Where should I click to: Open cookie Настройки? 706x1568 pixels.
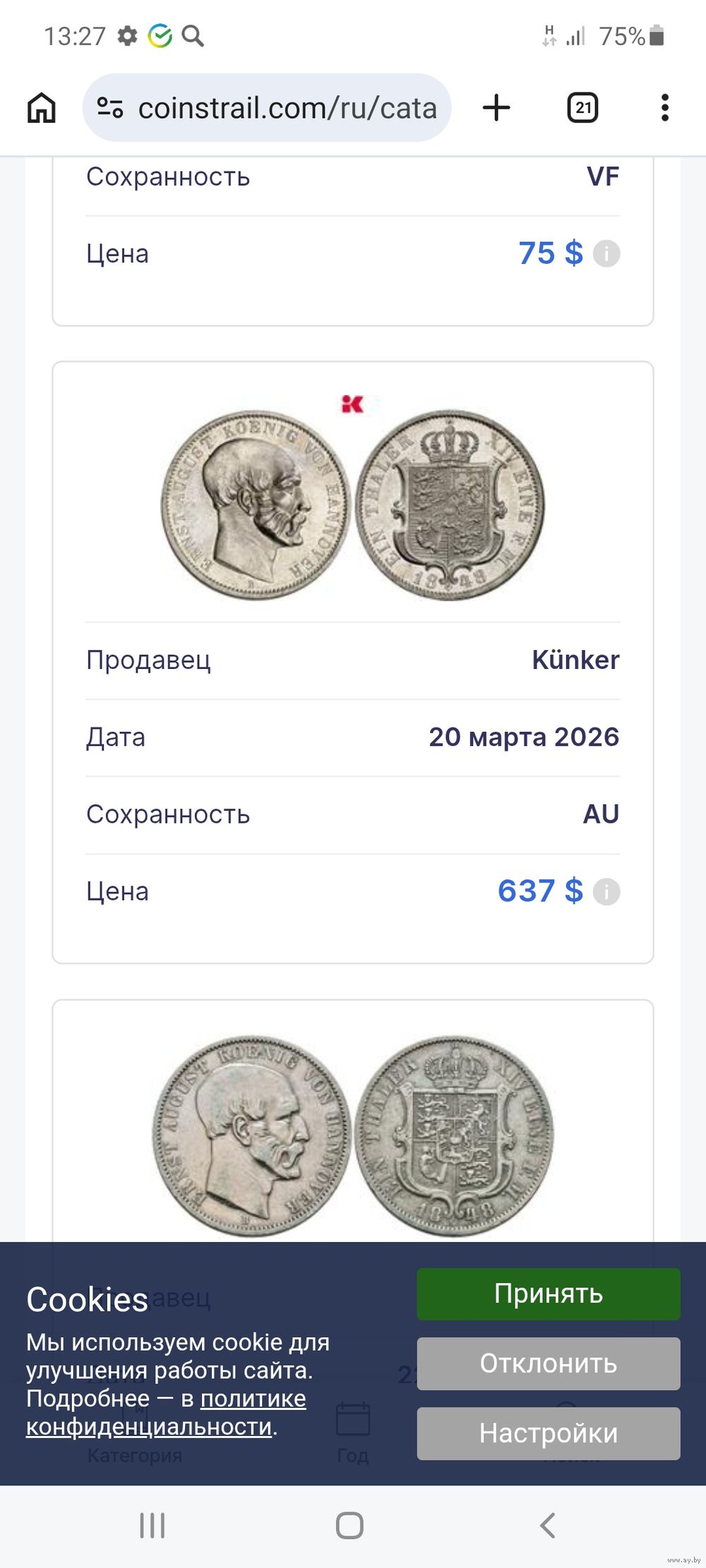[x=548, y=1433]
